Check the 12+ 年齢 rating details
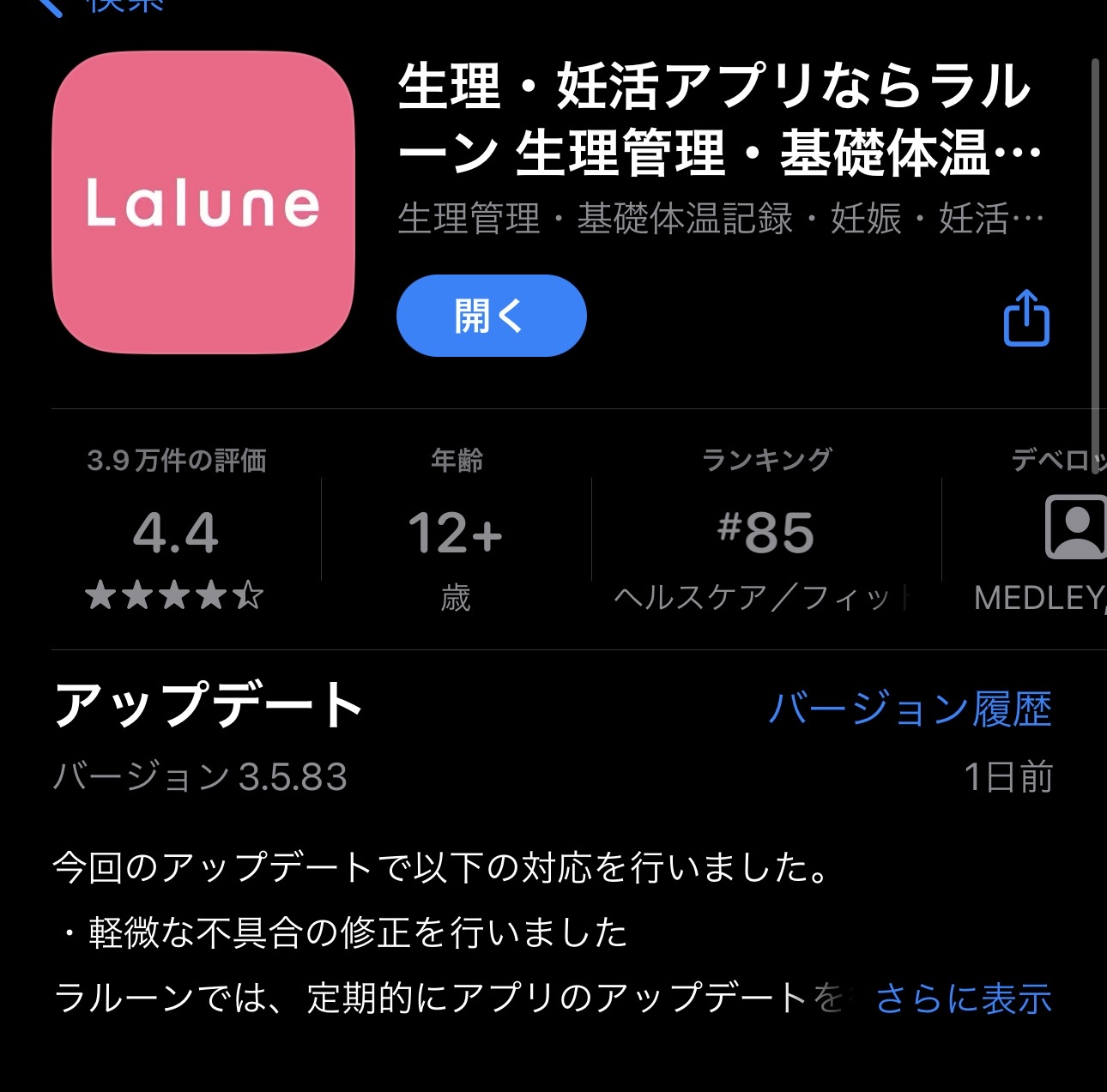 456,532
